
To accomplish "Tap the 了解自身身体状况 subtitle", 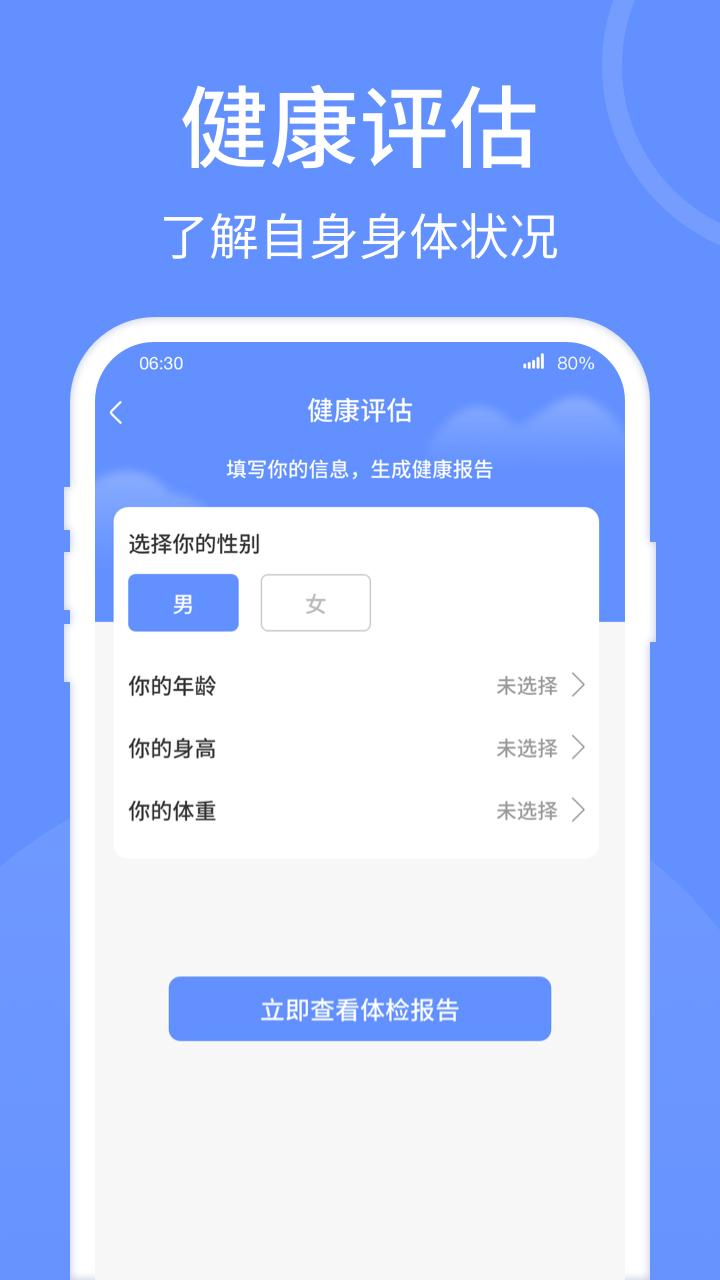I will point(360,232).
